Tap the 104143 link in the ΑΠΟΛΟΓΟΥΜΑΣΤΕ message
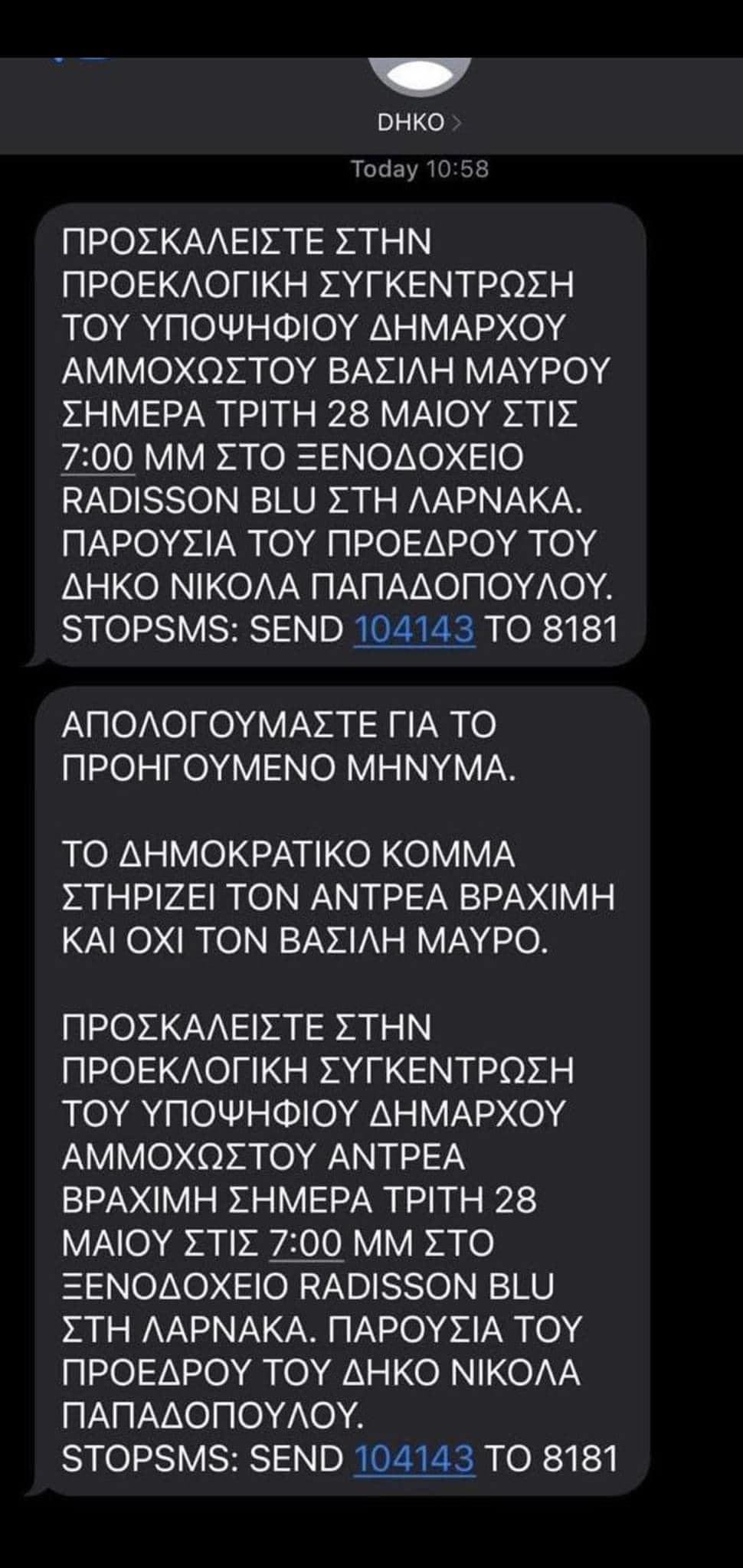 pos(414,1459)
